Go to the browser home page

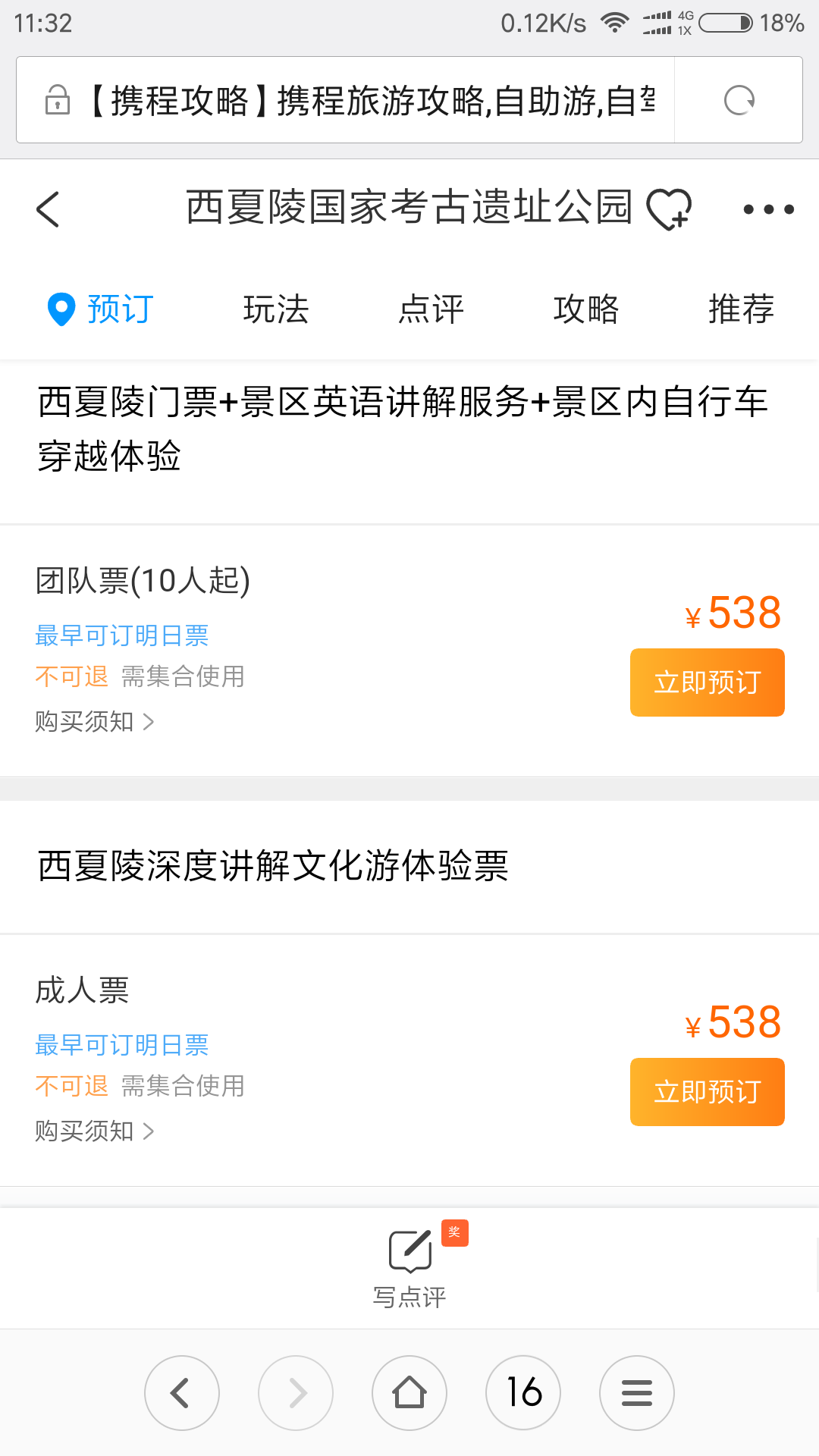[409, 1393]
